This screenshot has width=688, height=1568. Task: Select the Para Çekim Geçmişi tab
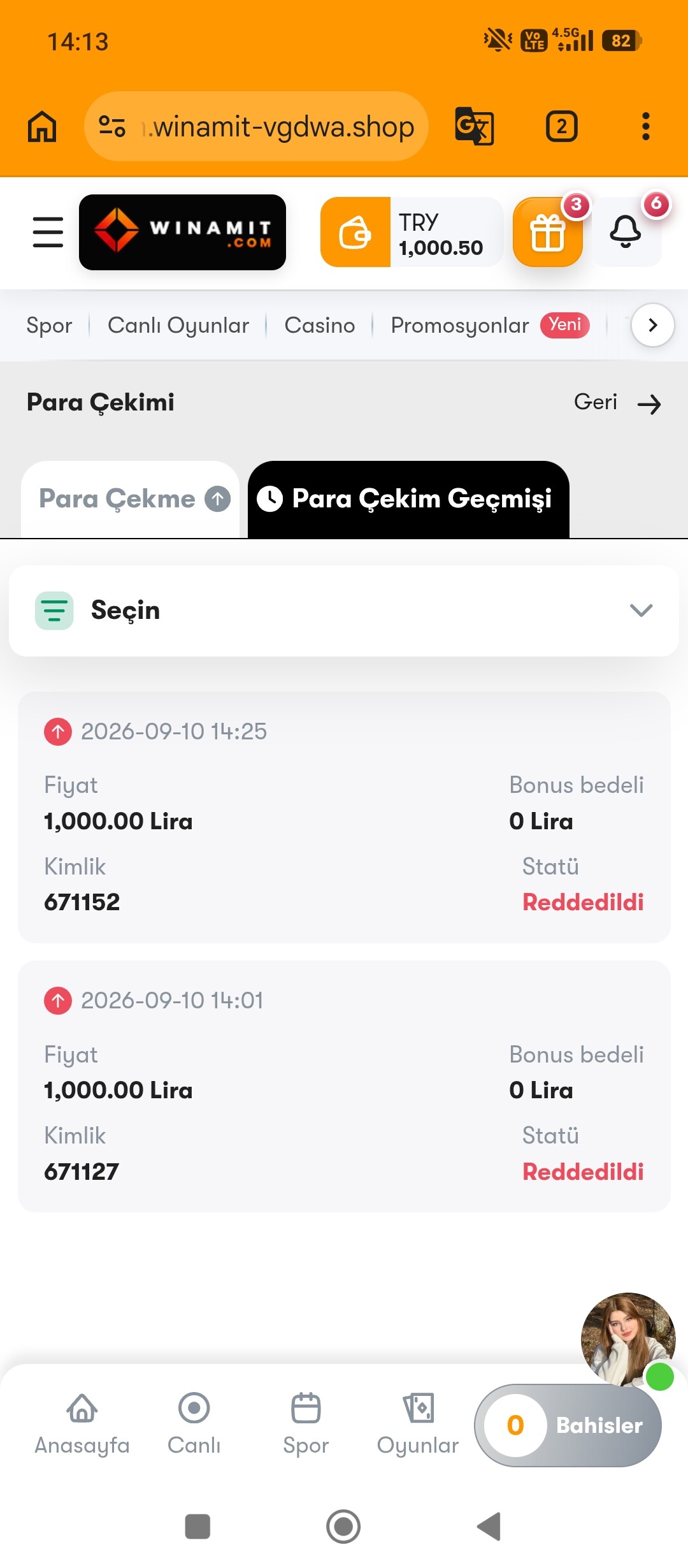[408, 499]
